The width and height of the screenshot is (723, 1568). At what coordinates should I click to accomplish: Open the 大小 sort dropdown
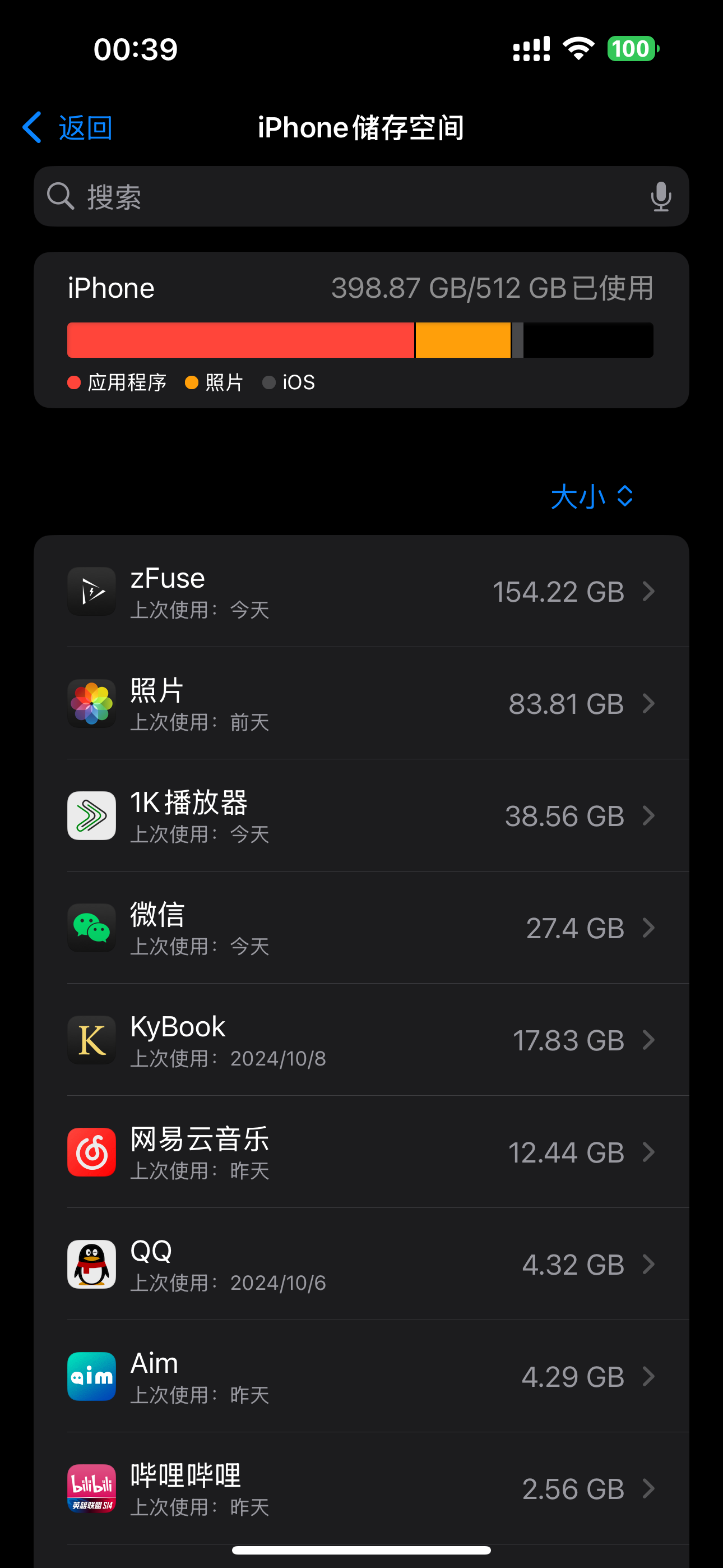pyautogui.click(x=591, y=496)
